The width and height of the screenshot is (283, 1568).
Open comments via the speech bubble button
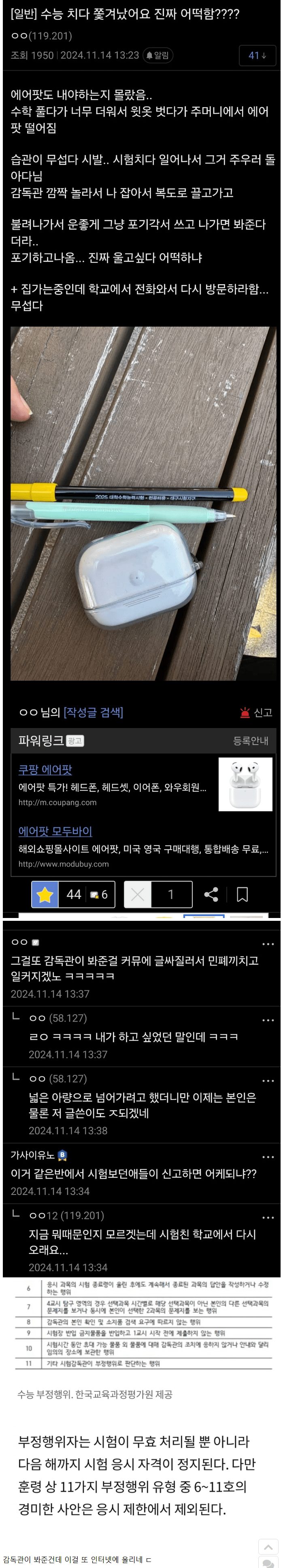coord(268,1562)
